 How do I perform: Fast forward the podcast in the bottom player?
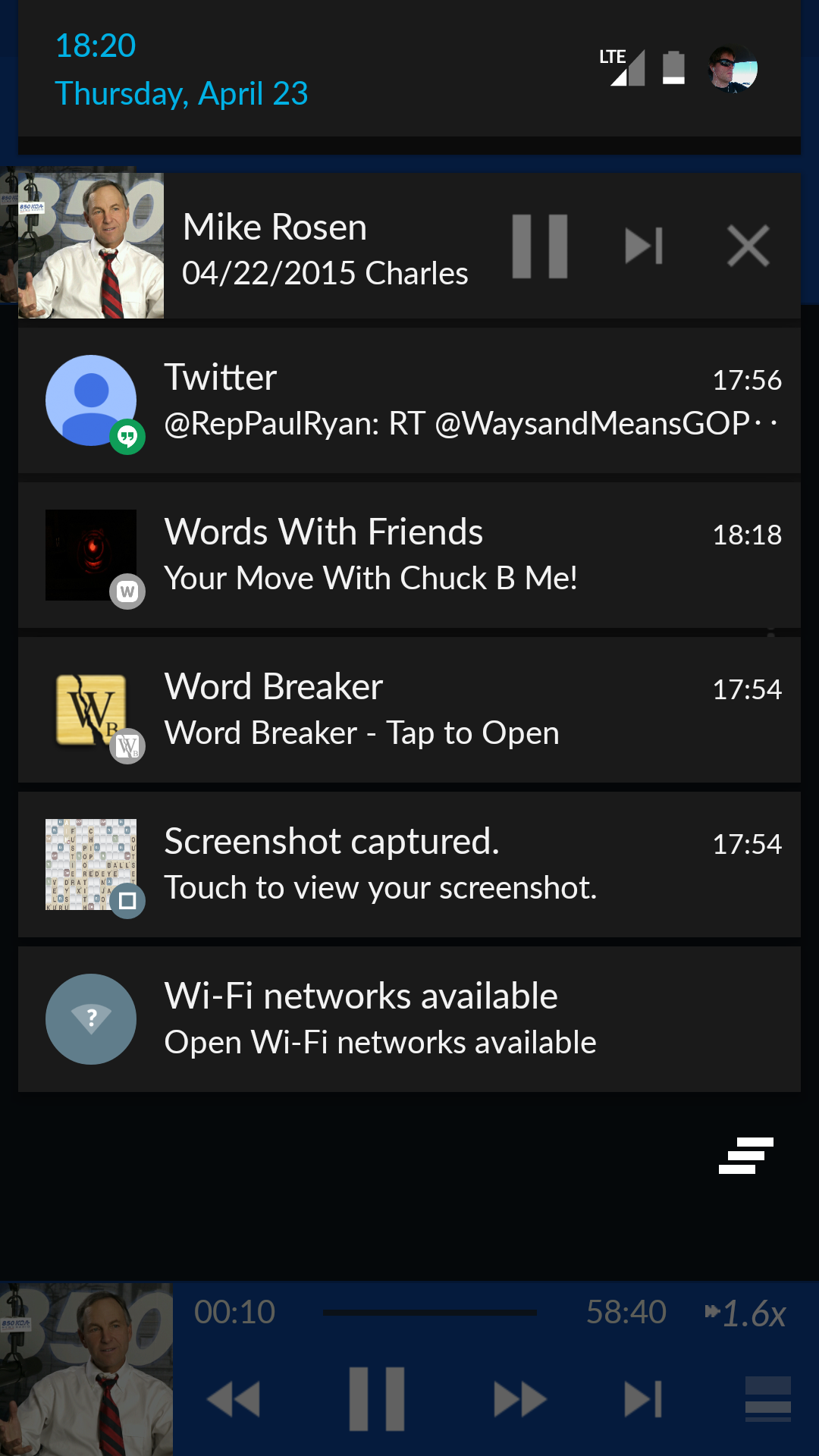pos(520,1399)
